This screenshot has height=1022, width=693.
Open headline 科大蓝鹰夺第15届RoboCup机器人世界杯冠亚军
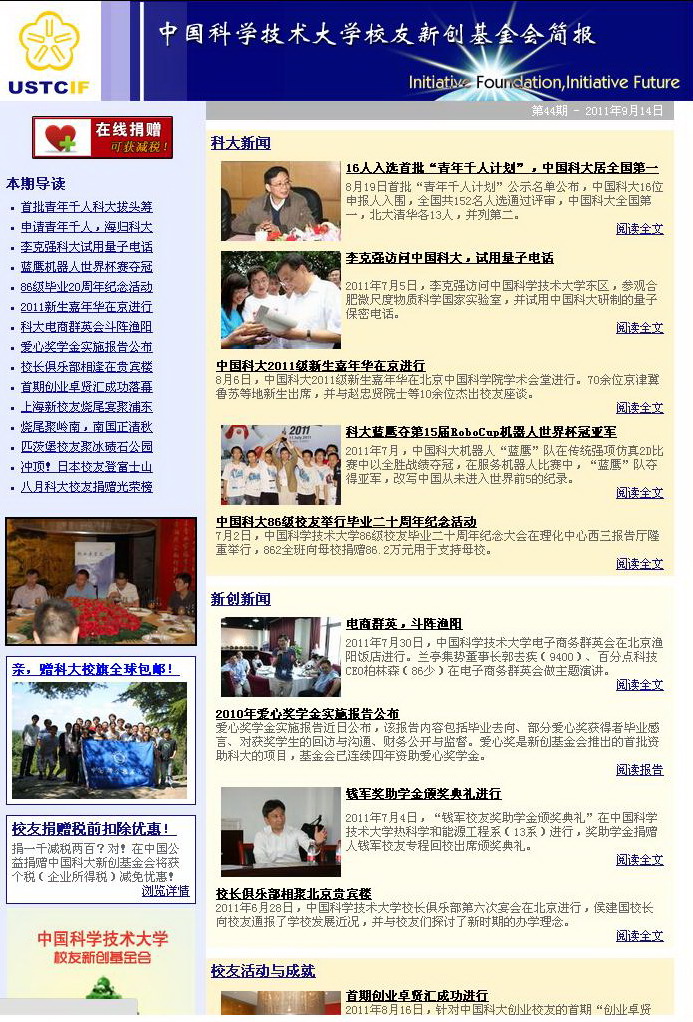(480, 432)
